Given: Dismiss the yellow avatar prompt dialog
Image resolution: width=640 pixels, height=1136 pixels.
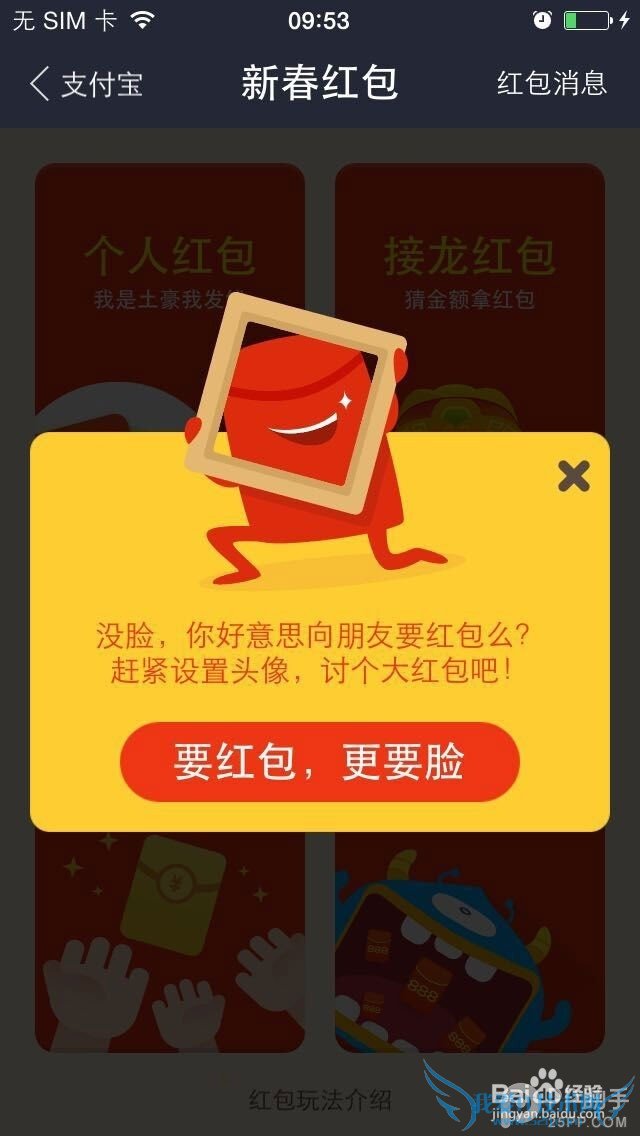Looking at the screenshot, I should [573, 476].
